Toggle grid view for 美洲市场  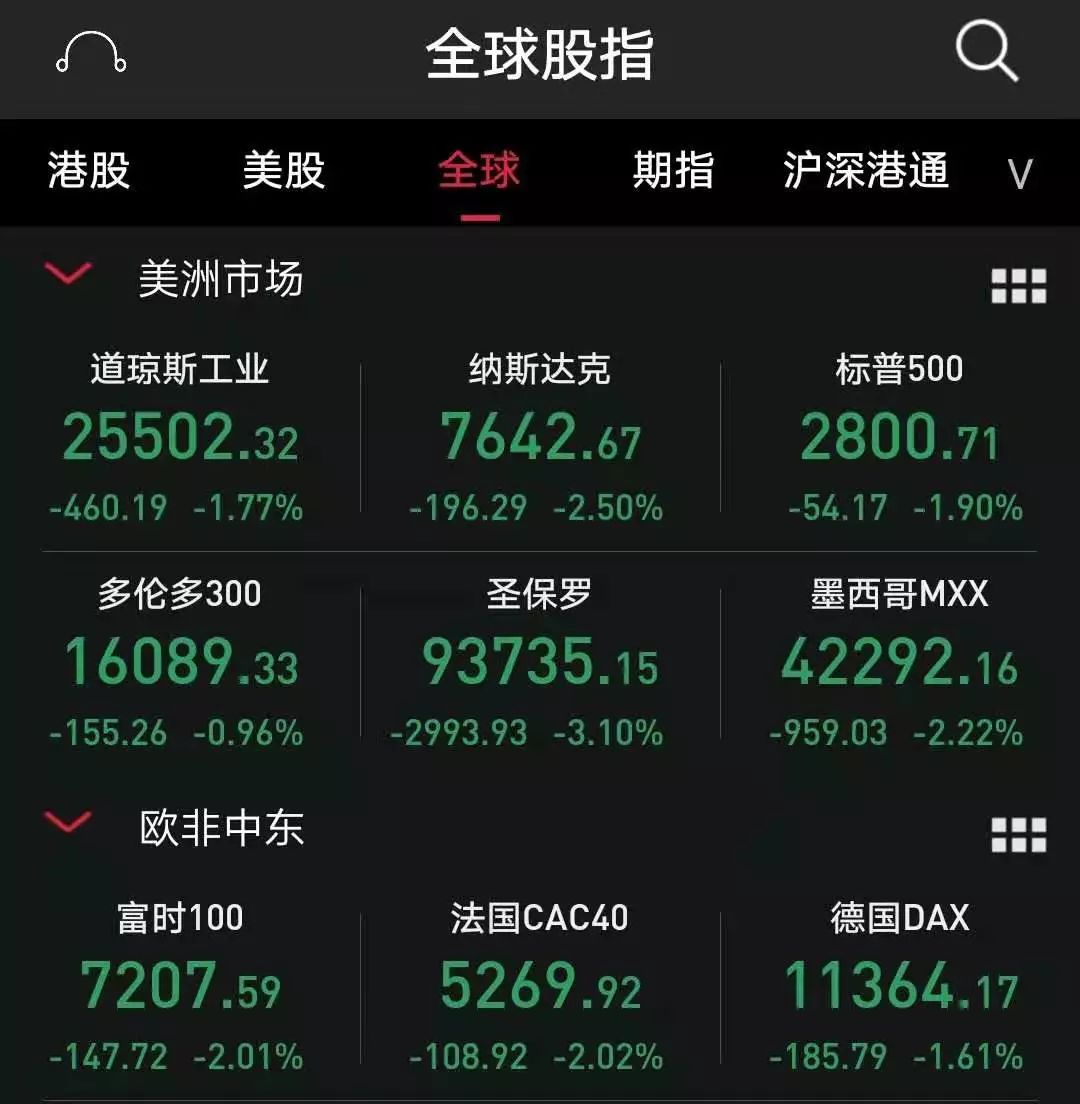pos(1018,286)
